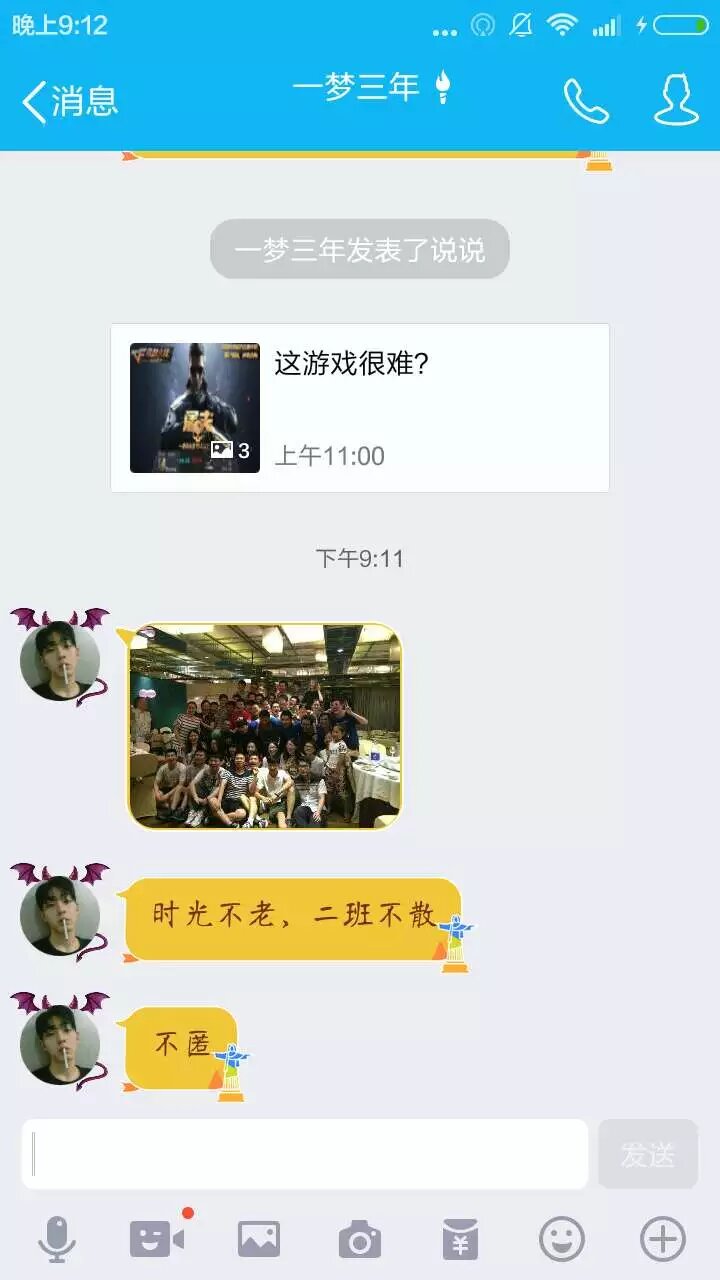Open more options plus menu
Screen dimensions: 720x1280
click(663, 1240)
